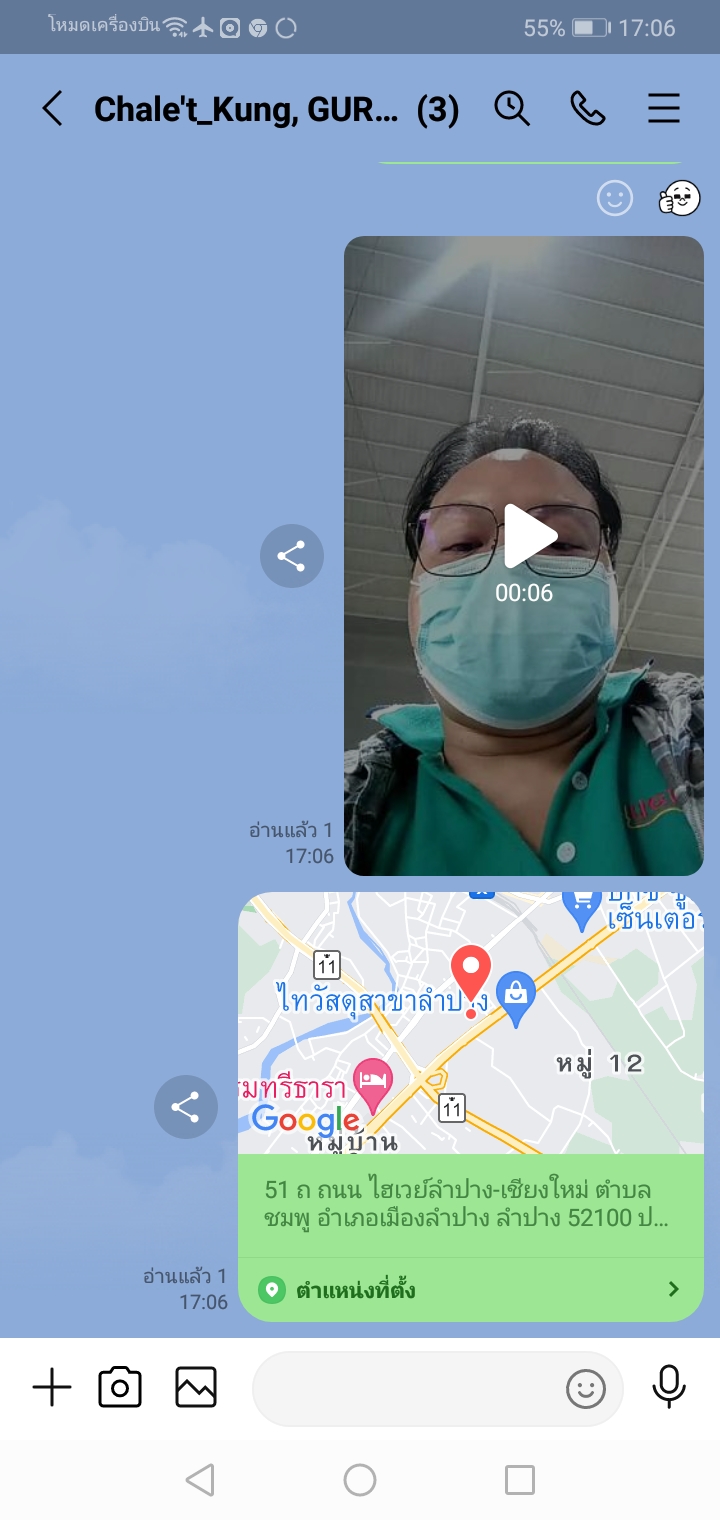The height and width of the screenshot is (1520, 720).
Task: Go to the home screen
Action: click(x=360, y=1480)
